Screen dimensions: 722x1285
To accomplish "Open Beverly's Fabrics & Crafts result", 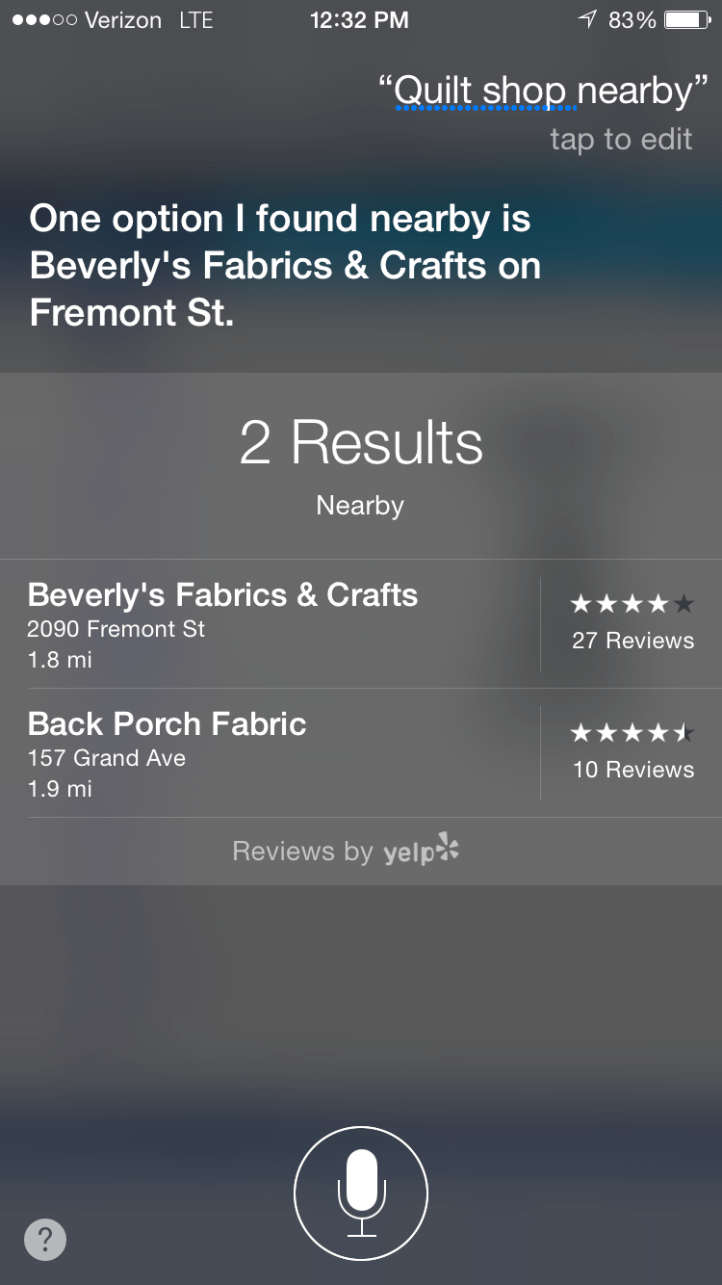I will [280, 625].
